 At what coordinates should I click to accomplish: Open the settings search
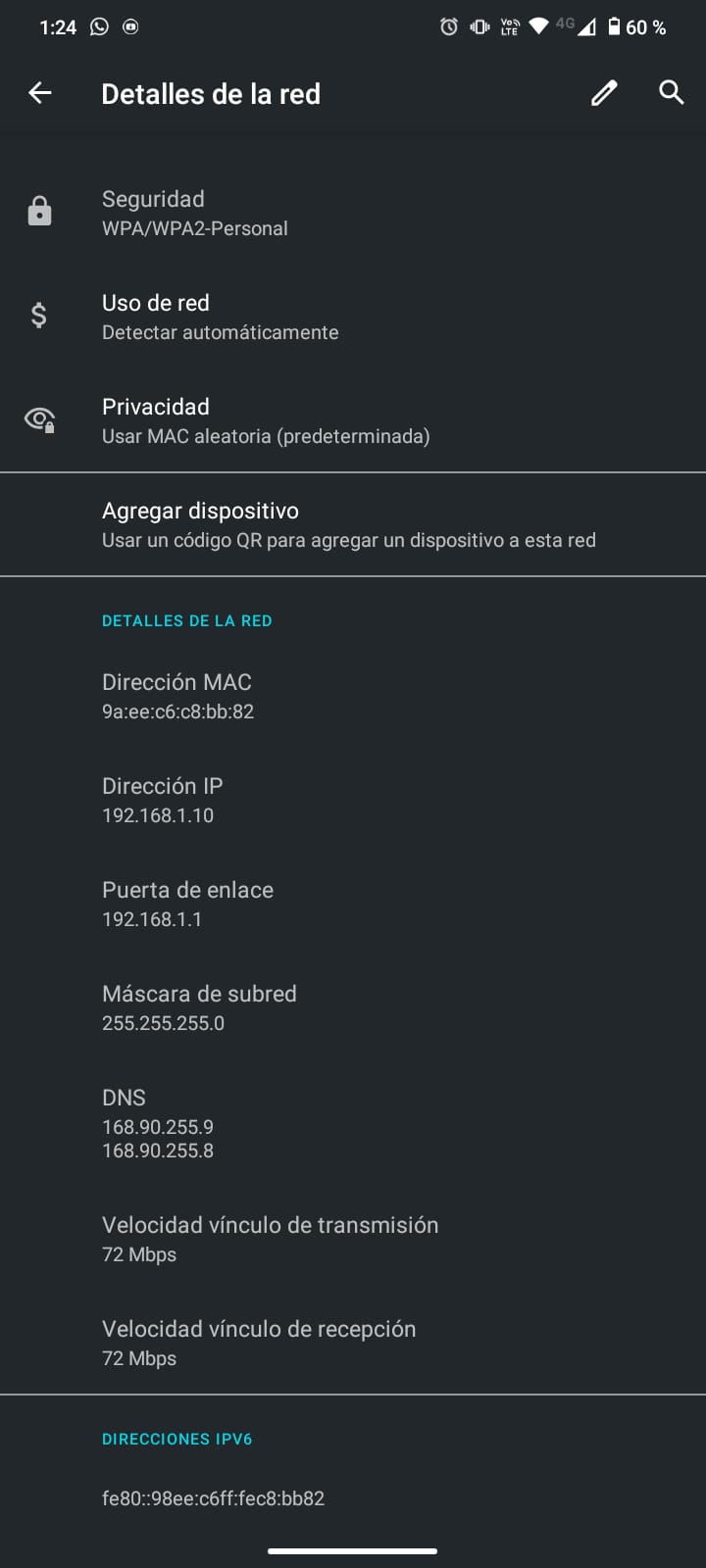pos(671,93)
